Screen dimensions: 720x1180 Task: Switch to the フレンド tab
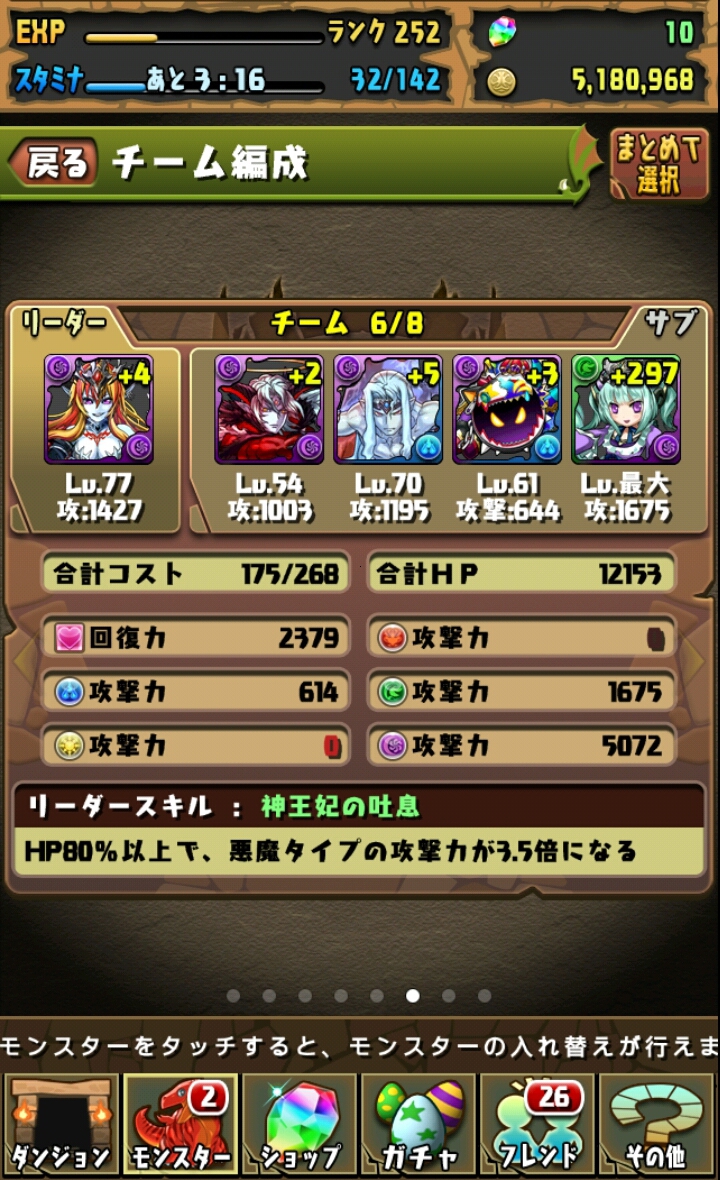537,1124
